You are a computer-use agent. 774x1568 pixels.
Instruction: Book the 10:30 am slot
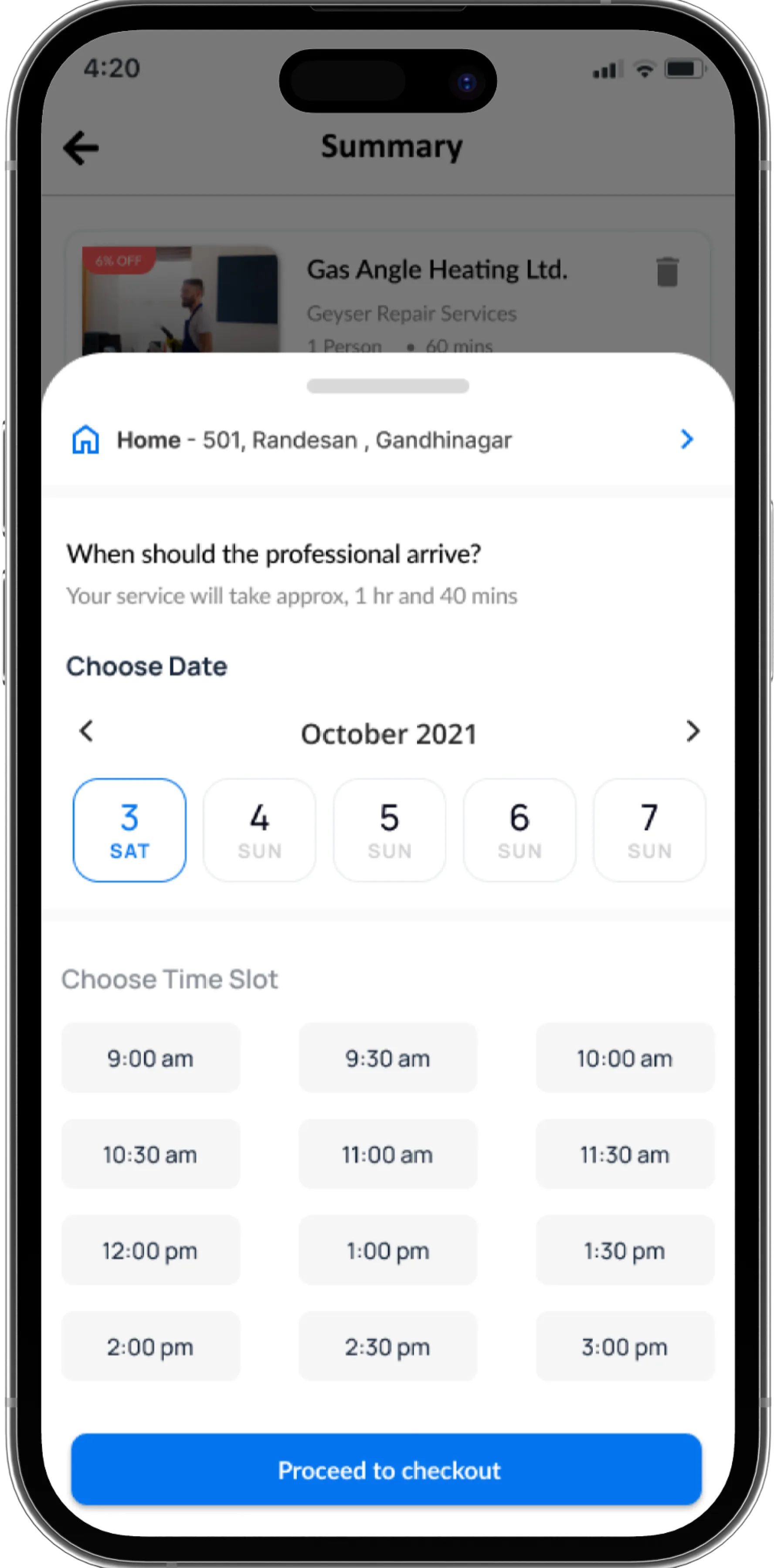(x=150, y=1155)
